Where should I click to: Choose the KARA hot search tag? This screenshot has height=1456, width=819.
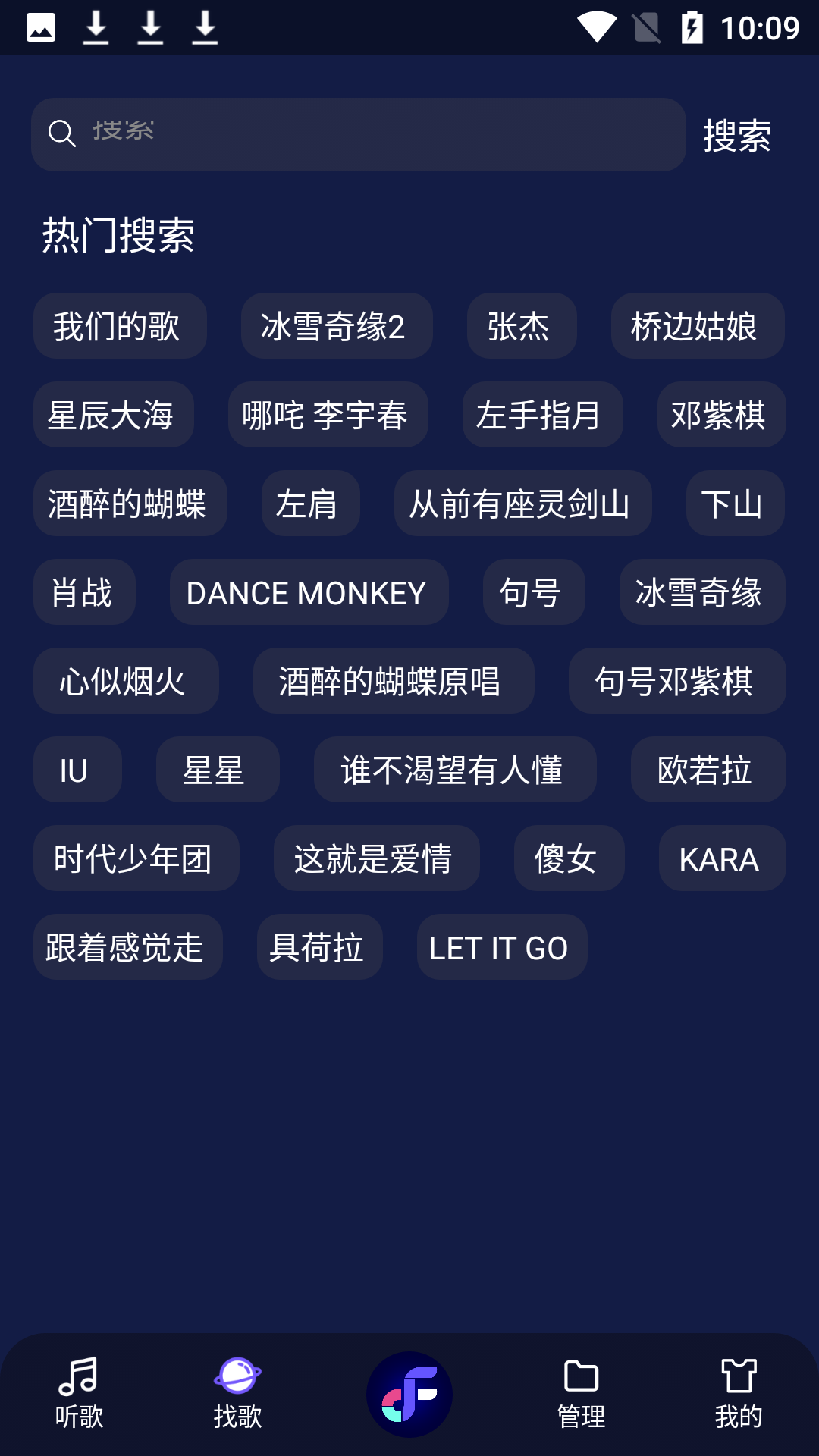pos(721,858)
